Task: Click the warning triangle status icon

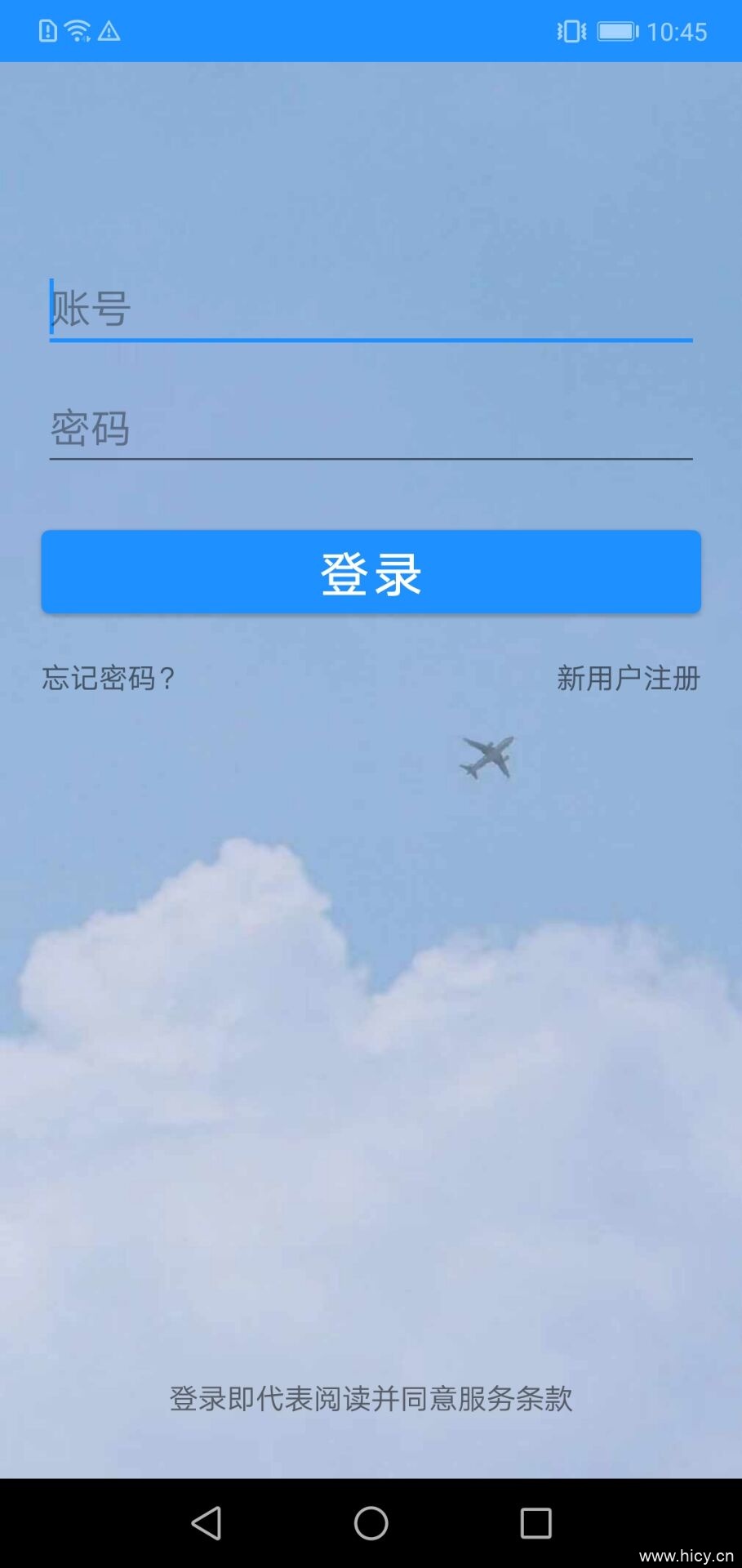Action: pos(110,31)
